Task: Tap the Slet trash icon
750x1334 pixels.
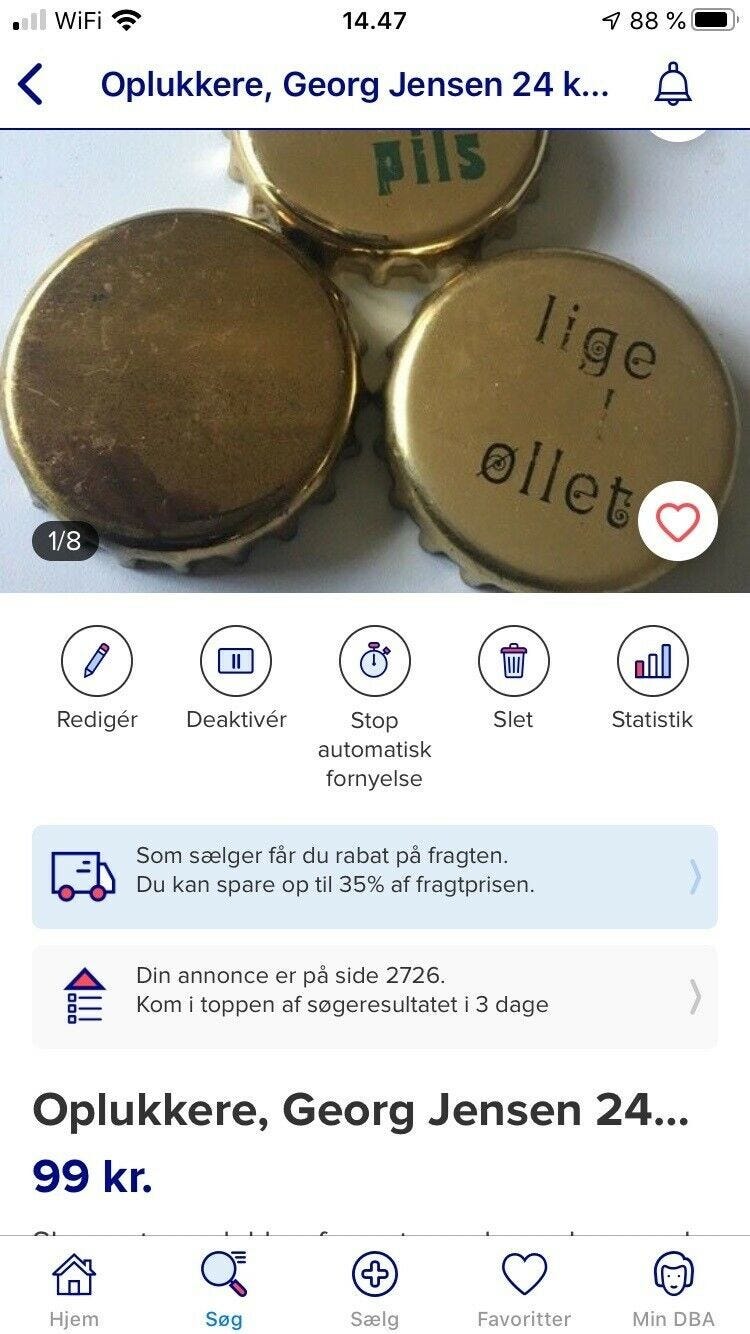Action: pyautogui.click(x=514, y=661)
